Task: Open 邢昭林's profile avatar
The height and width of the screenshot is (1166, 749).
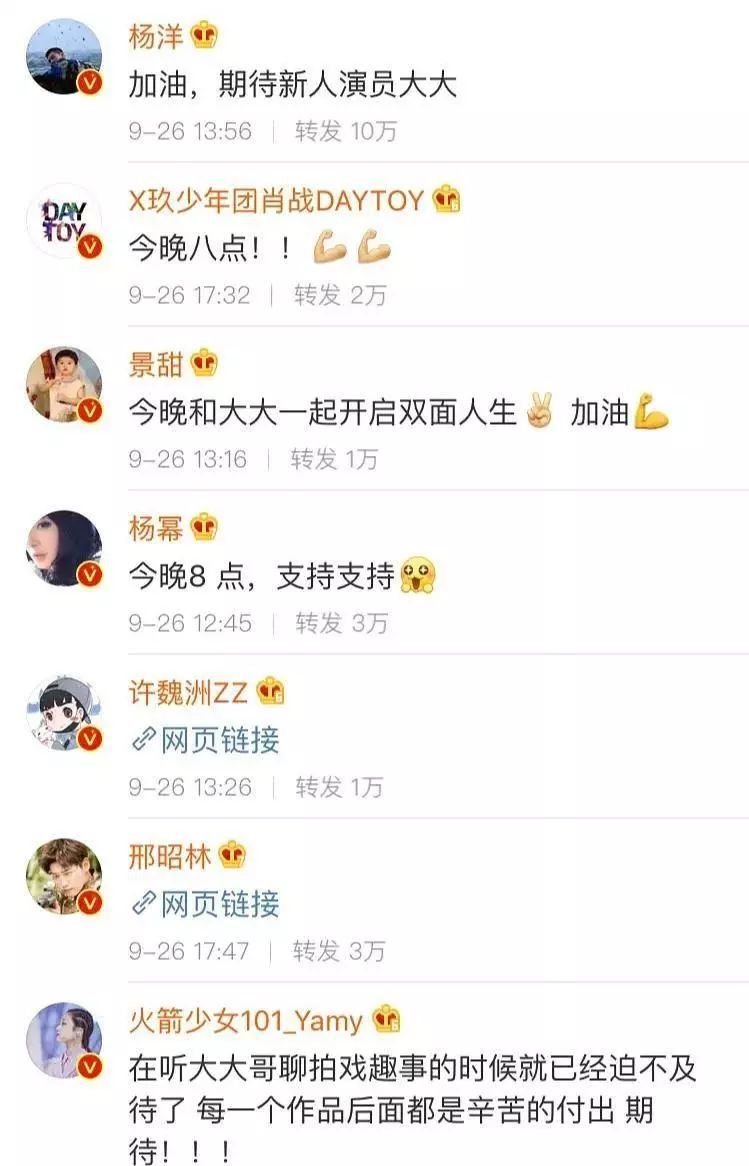Action: coord(64,876)
